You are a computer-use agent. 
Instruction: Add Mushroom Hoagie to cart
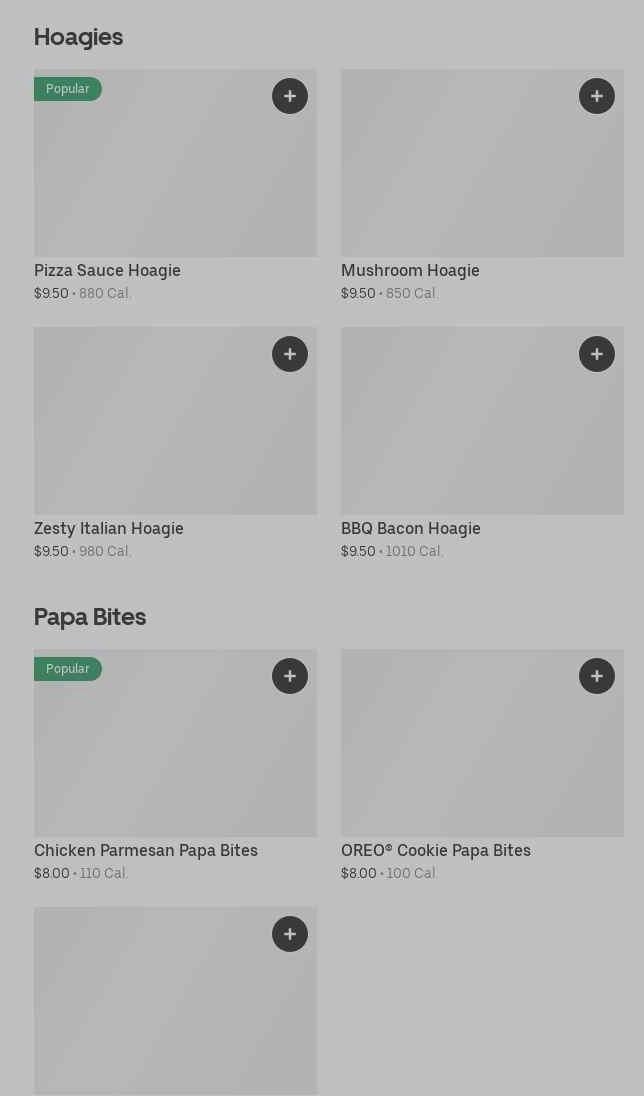[597, 96]
